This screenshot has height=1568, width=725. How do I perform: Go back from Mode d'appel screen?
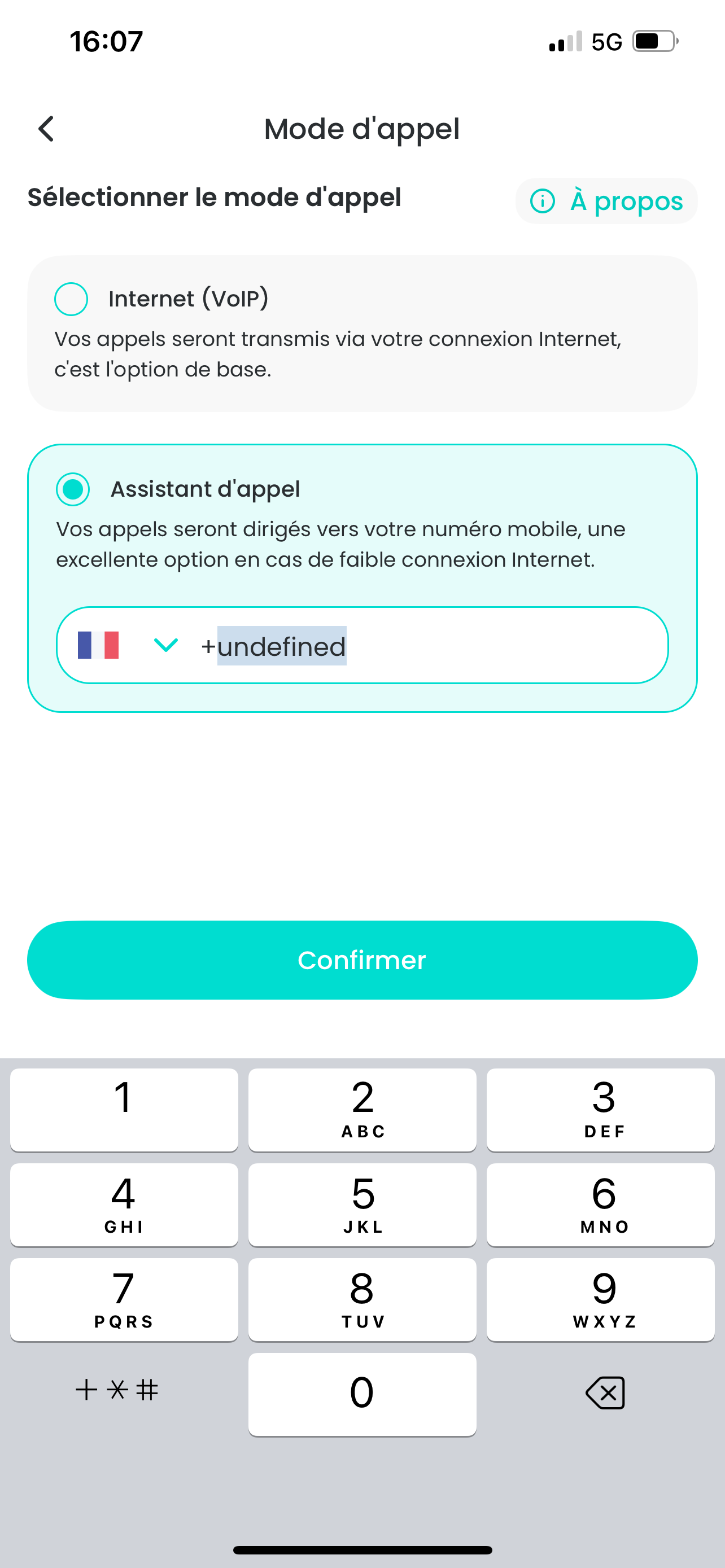point(46,129)
